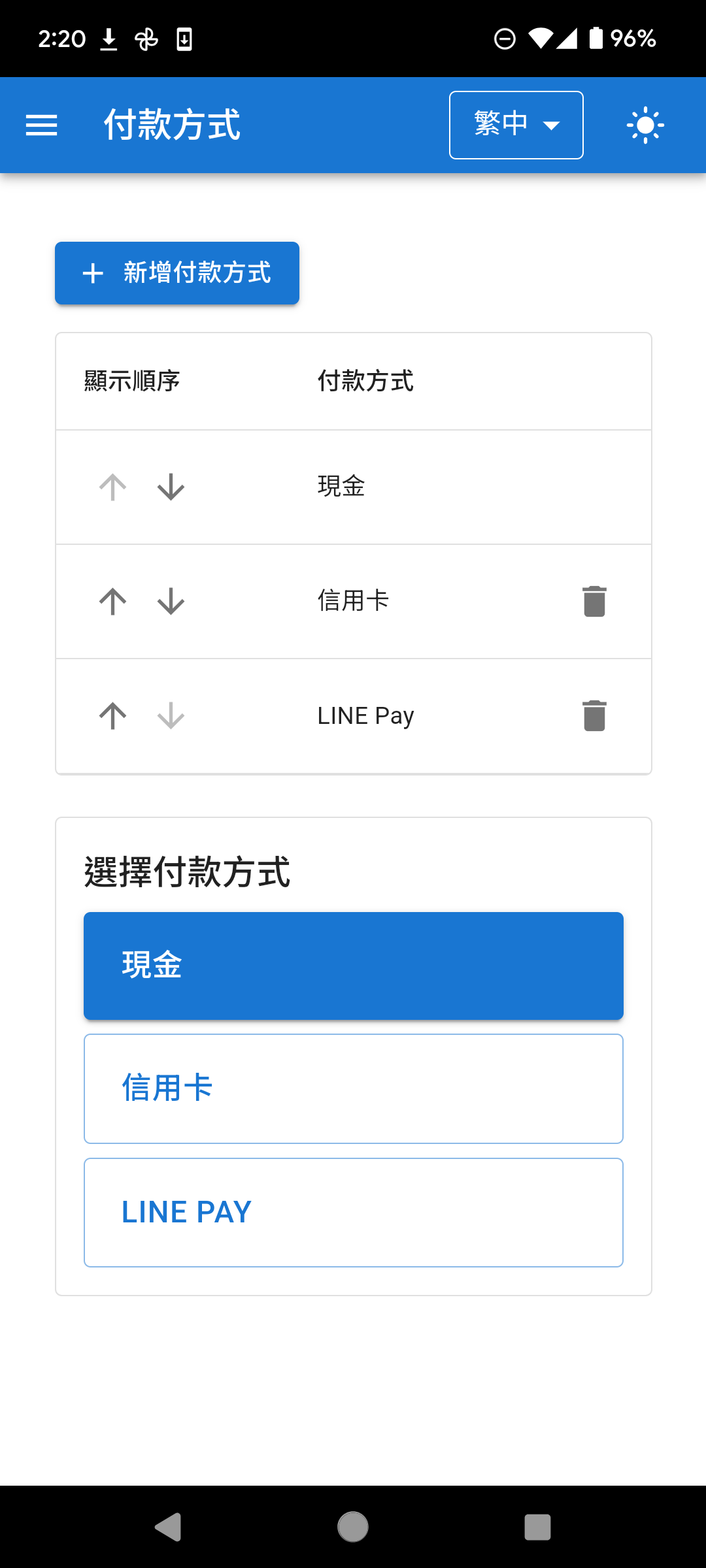Move LINE Pay up in the order
Screen dimensions: 706x1568
click(113, 716)
